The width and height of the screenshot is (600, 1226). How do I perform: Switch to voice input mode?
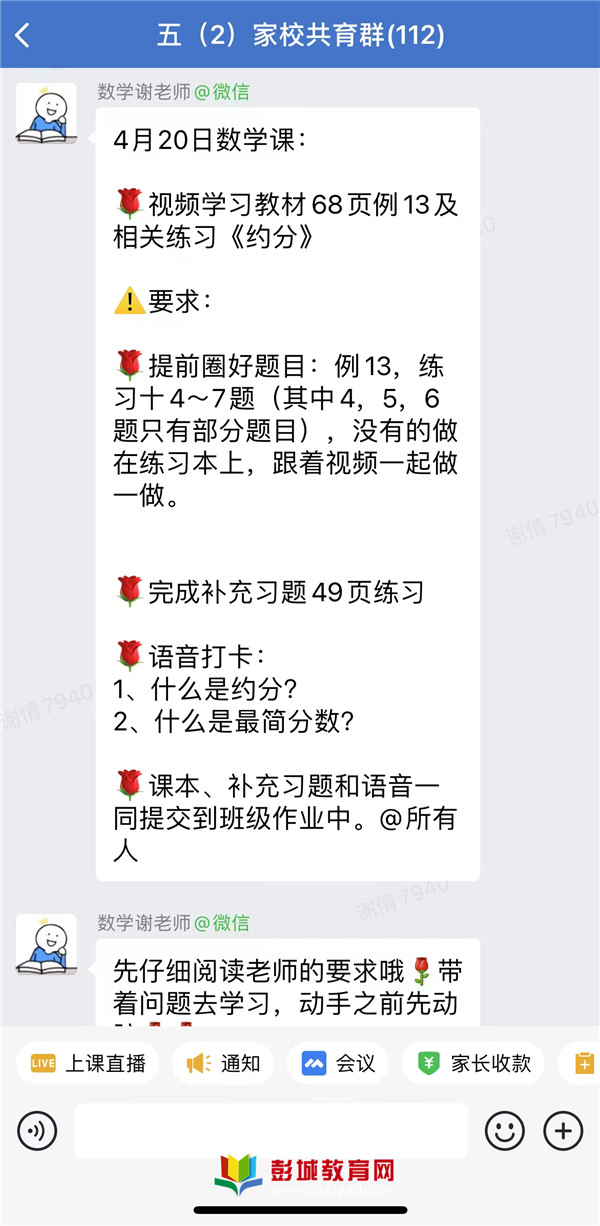pos(36,1131)
